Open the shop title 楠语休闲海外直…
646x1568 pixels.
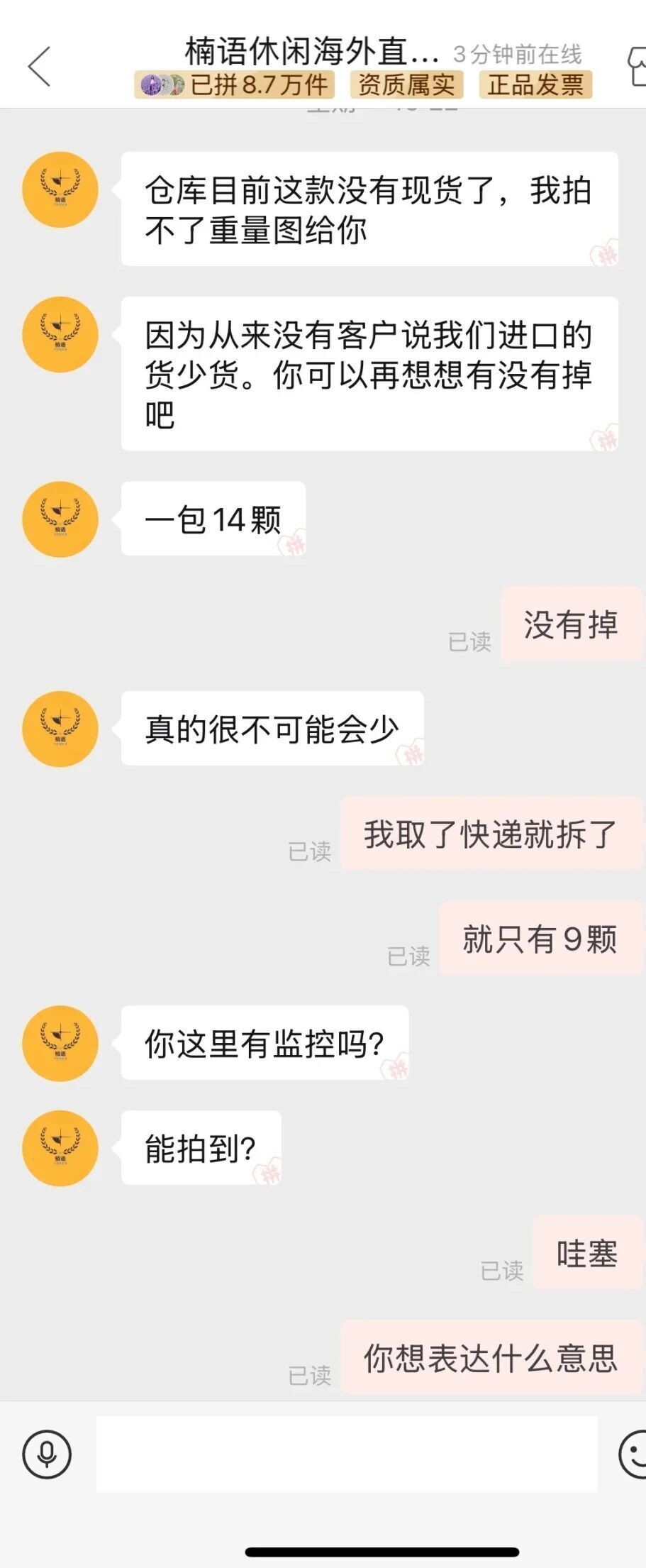[312, 52]
